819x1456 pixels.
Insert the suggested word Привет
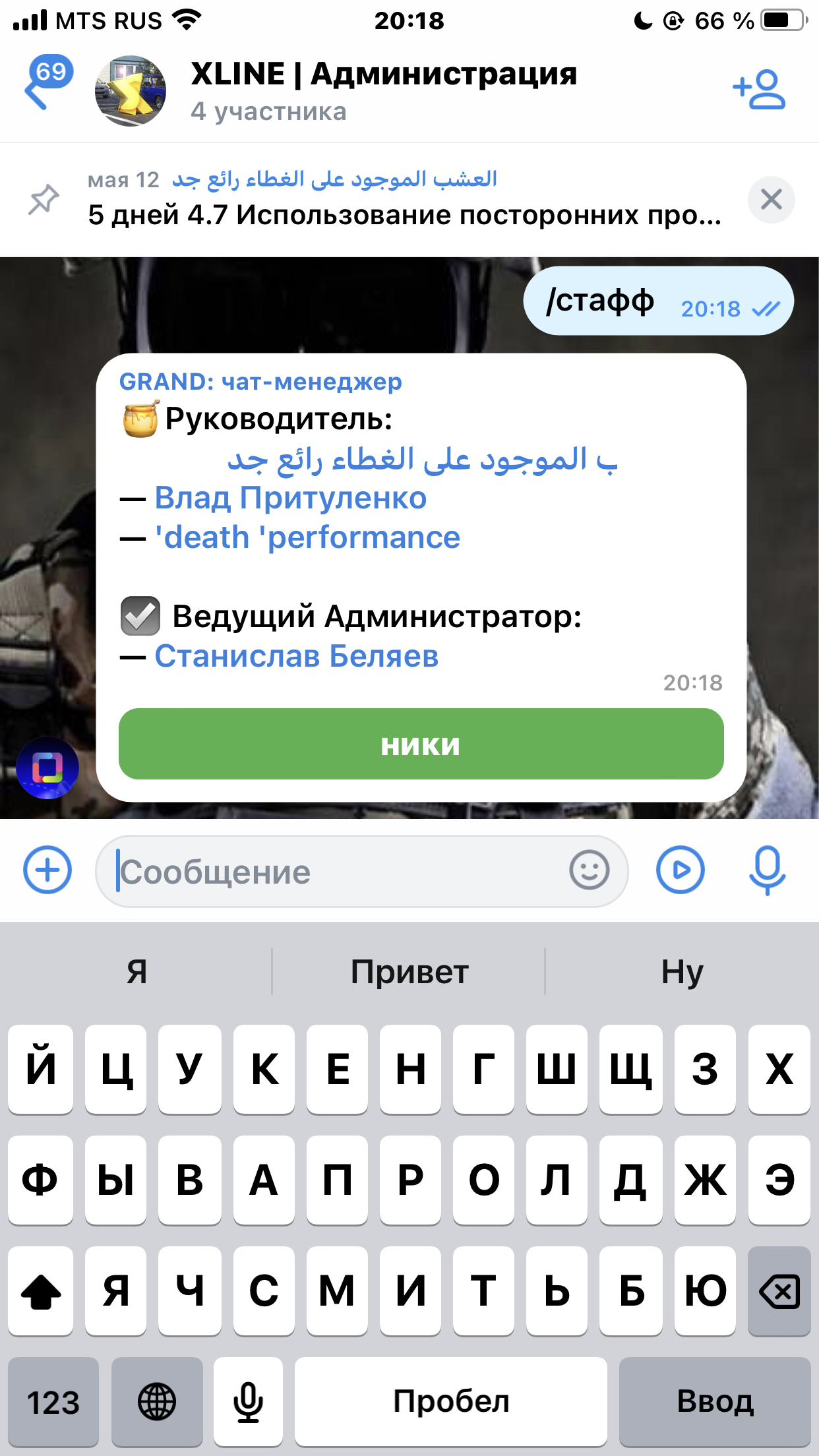click(409, 972)
